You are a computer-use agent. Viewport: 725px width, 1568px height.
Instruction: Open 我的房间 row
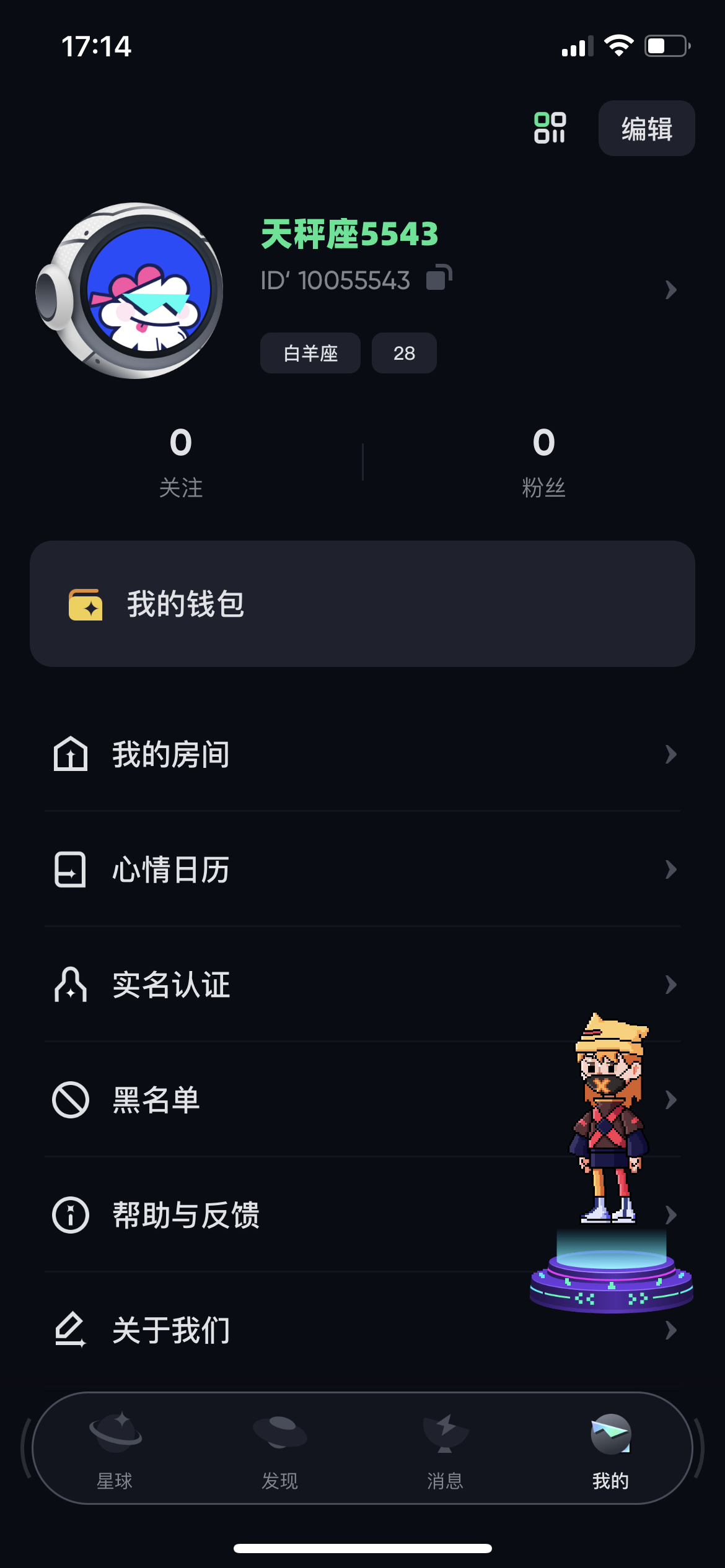[362, 754]
